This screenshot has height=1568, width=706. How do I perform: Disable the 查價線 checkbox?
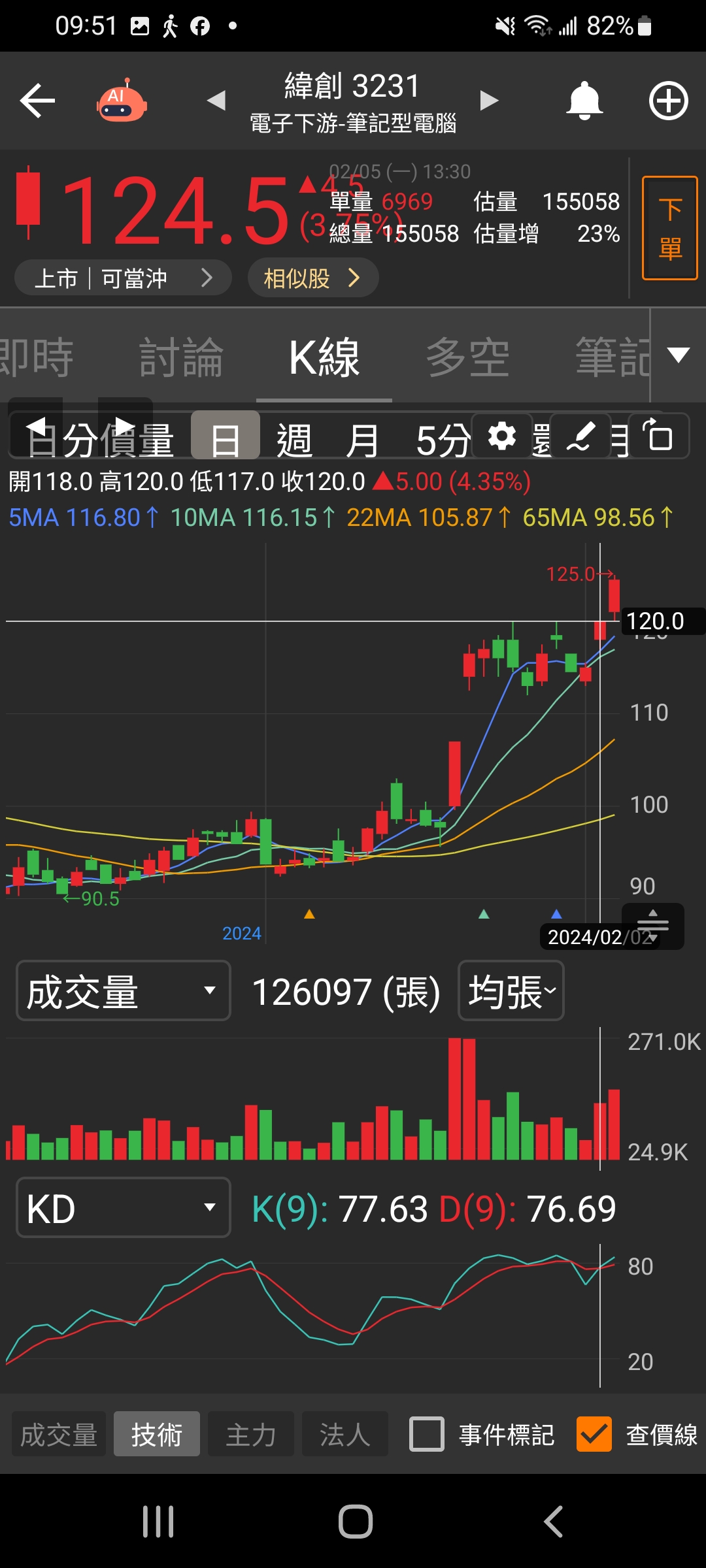coord(593,1434)
